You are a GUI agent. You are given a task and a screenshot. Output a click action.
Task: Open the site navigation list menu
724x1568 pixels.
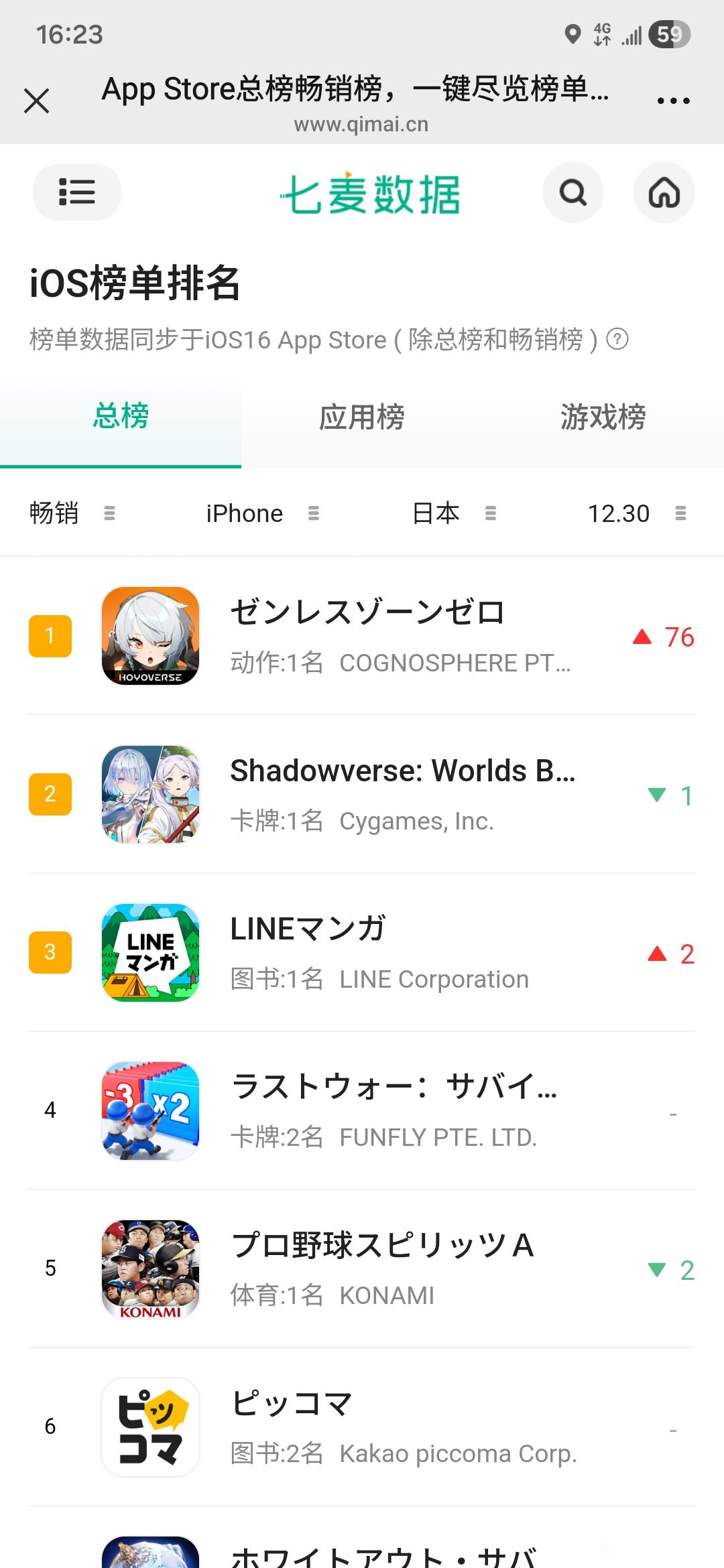(77, 192)
